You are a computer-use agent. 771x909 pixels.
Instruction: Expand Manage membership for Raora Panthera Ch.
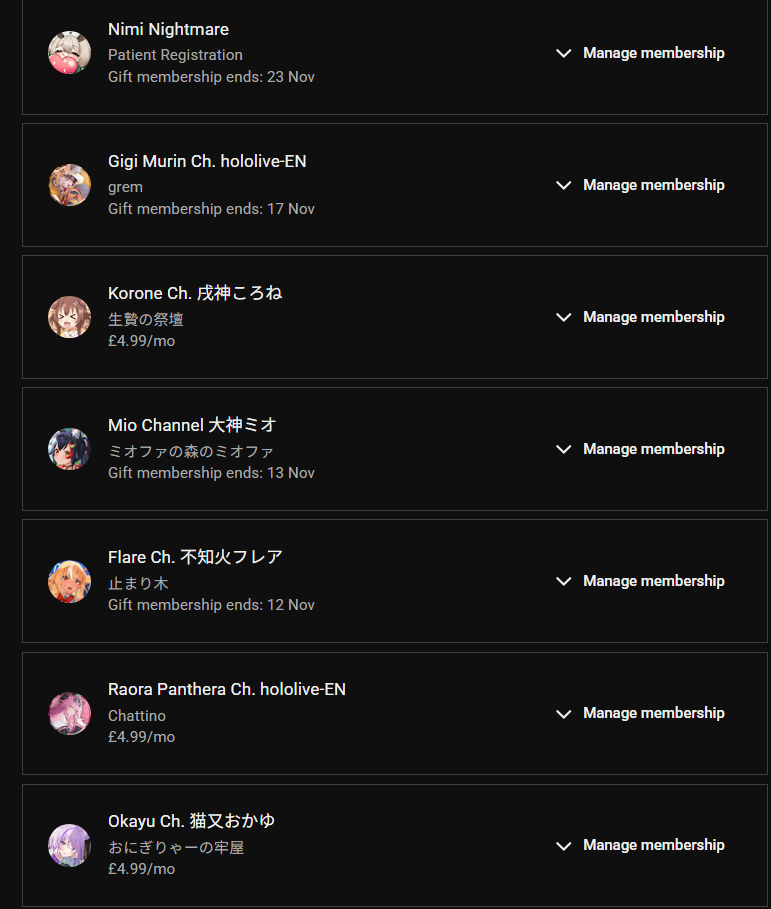pos(640,713)
